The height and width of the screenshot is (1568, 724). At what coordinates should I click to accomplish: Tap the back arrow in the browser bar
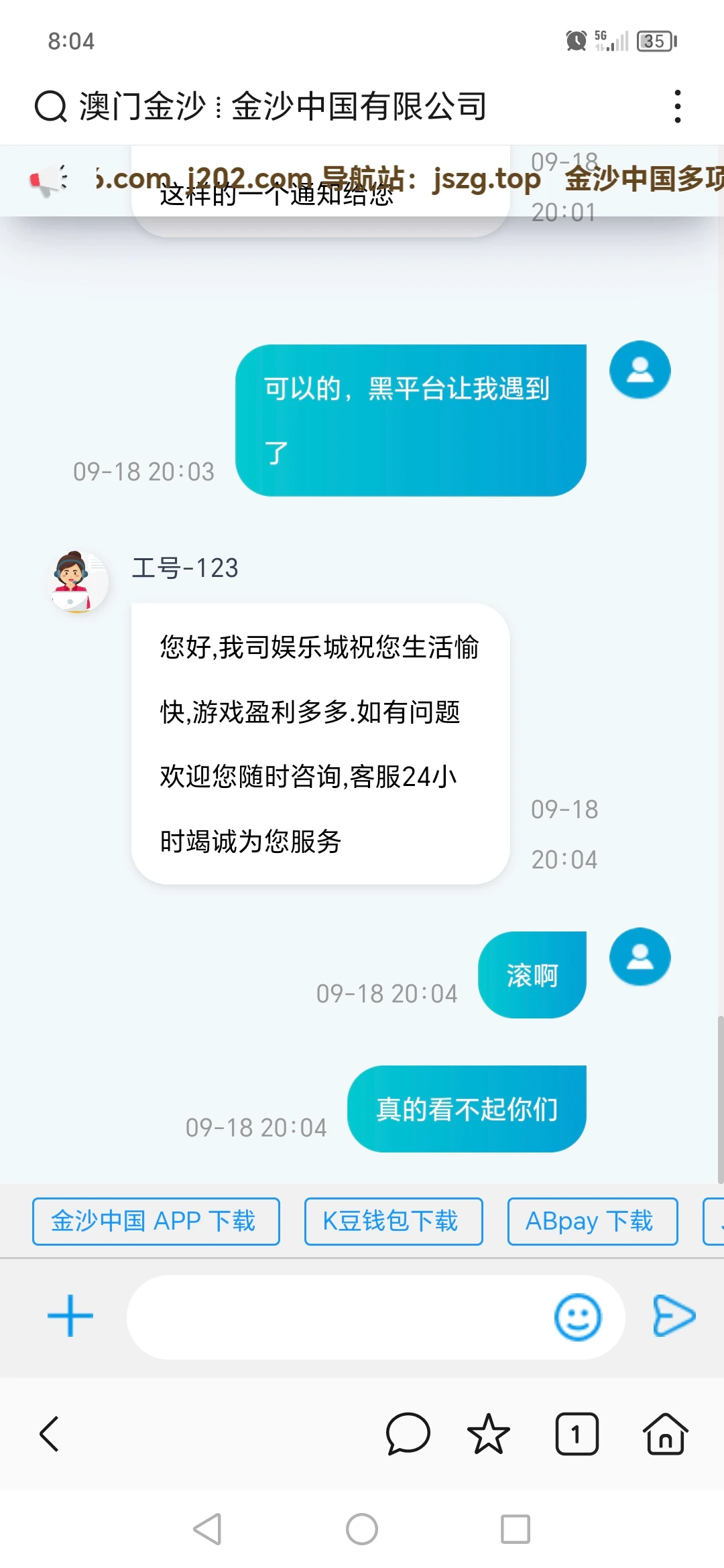50,1434
